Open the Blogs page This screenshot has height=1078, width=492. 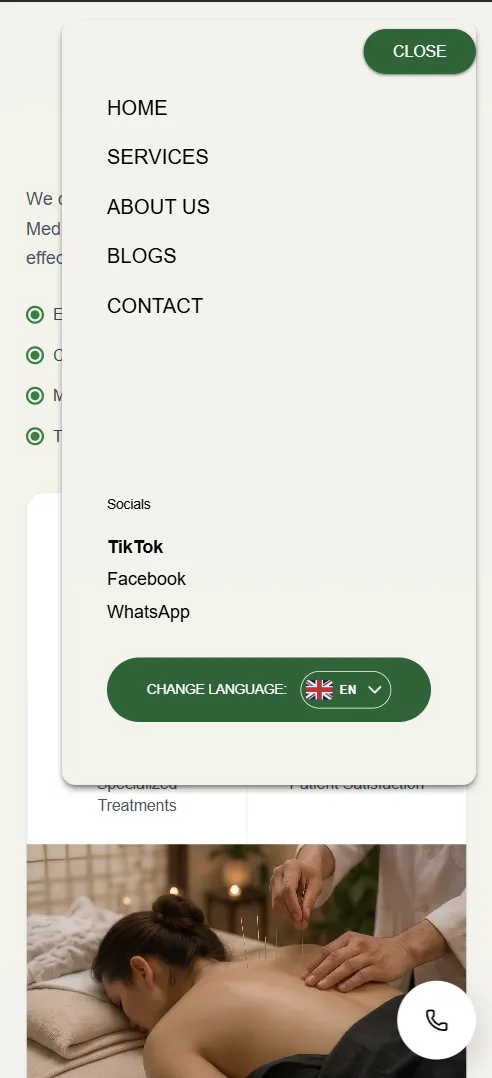(x=142, y=256)
